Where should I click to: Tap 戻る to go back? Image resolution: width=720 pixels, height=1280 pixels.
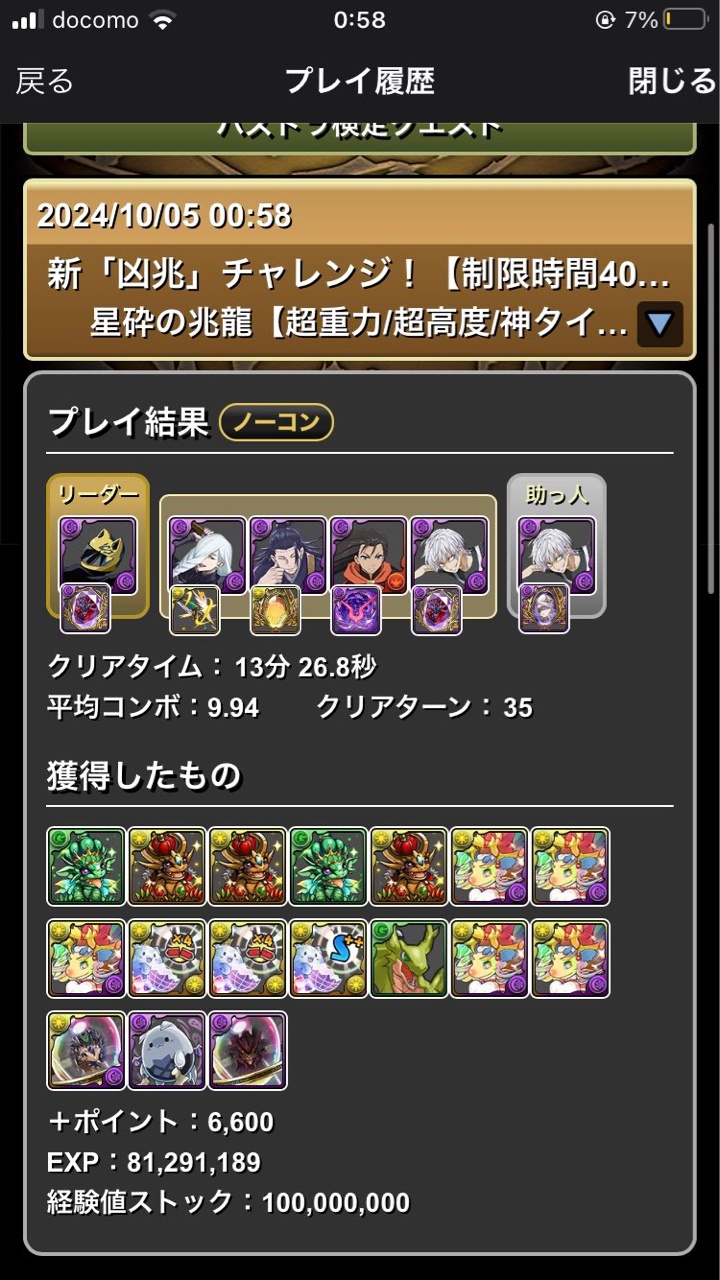point(45,82)
